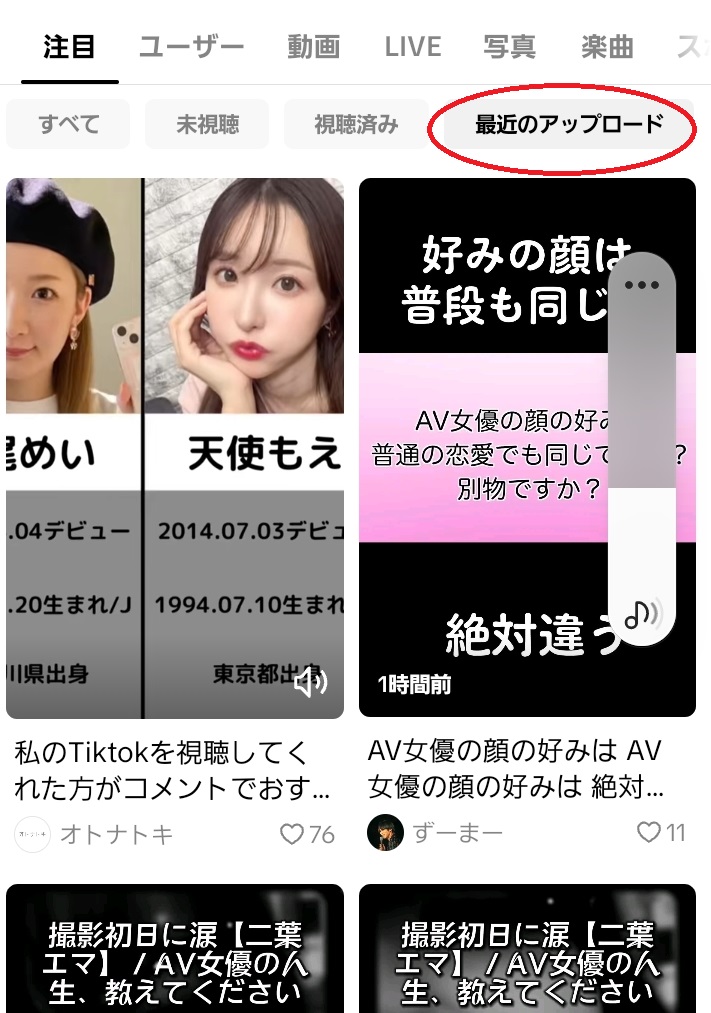
Task: Unmute the sound on 天使もえ video
Action: pyautogui.click(x=310, y=682)
